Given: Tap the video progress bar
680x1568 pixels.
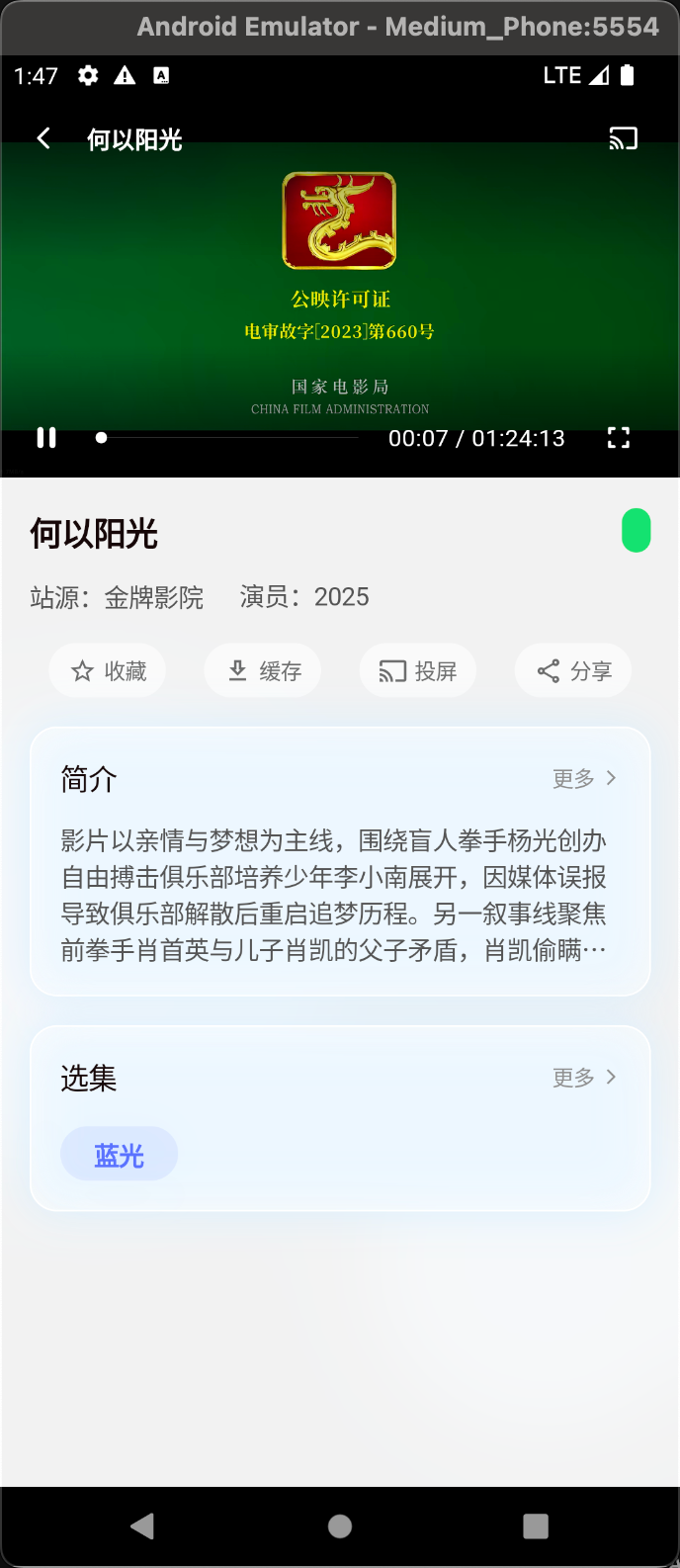Looking at the screenshot, I should [229, 438].
